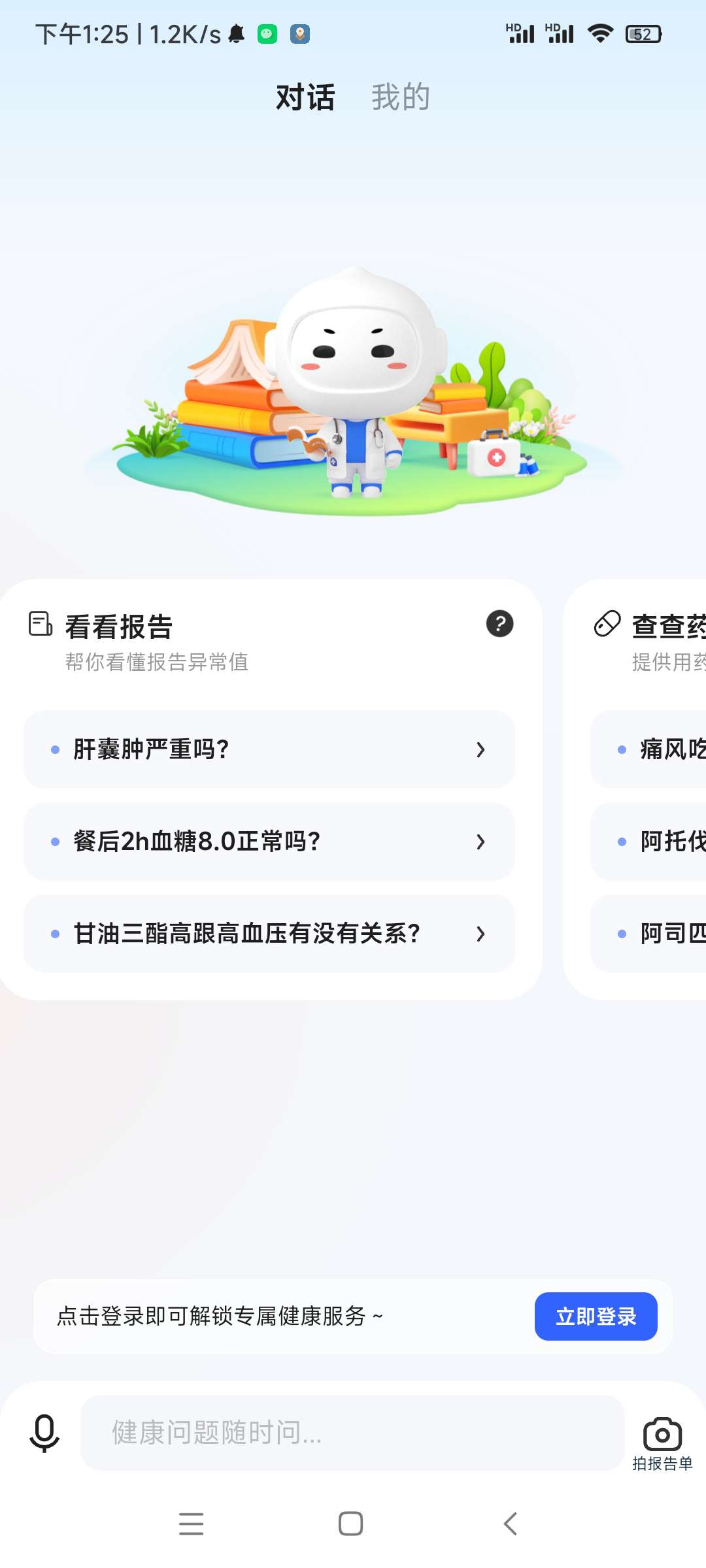706x1568 pixels.
Task: Go back using system back button
Action: point(511,1524)
